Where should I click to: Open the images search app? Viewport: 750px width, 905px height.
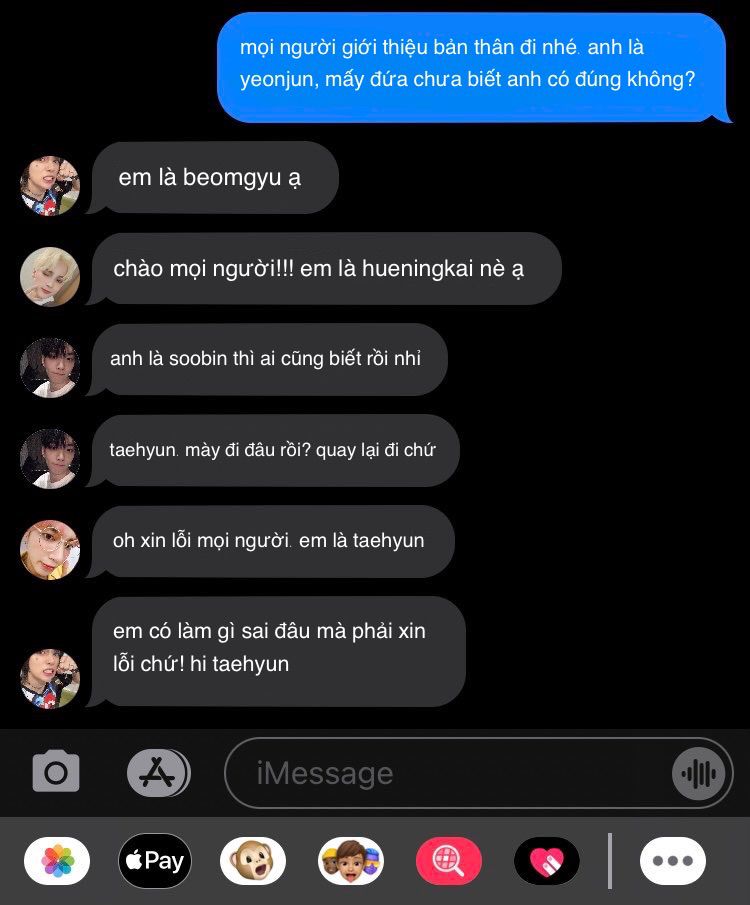coord(449,860)
